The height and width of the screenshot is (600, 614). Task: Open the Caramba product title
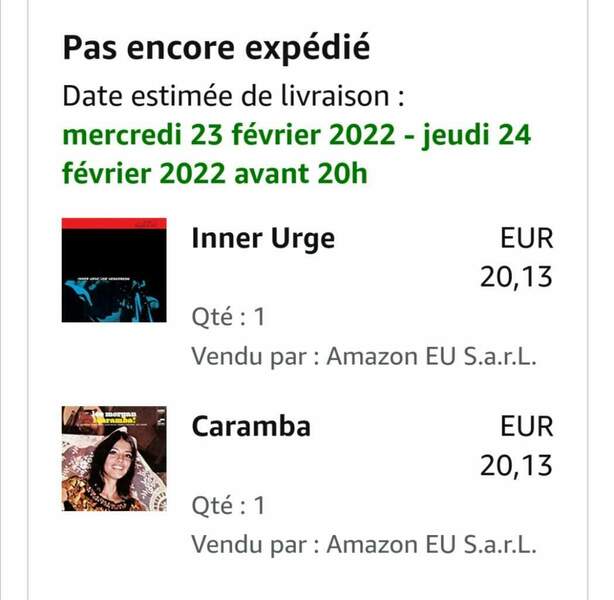tap(251, 427)
